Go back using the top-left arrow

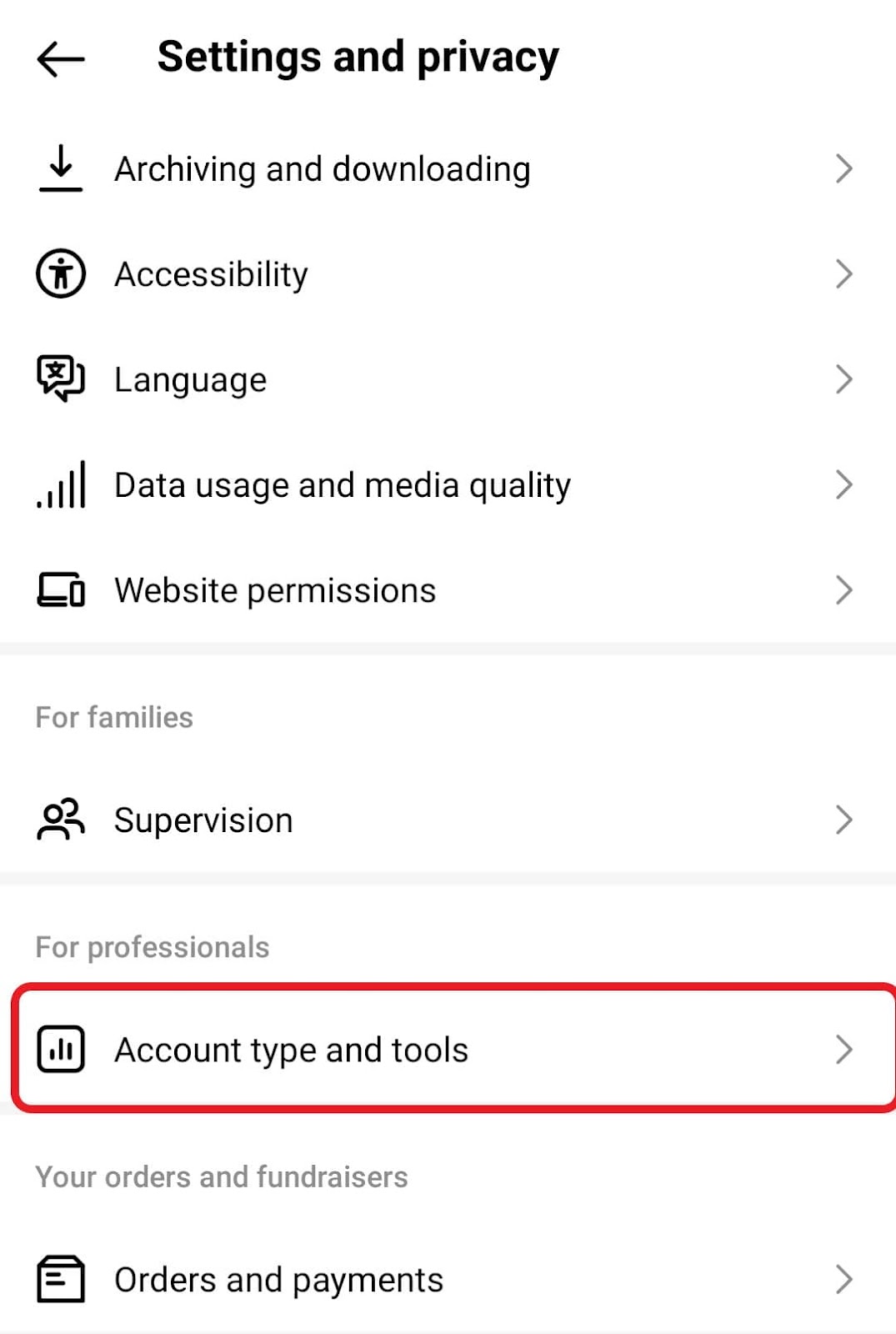pos(61,58)
